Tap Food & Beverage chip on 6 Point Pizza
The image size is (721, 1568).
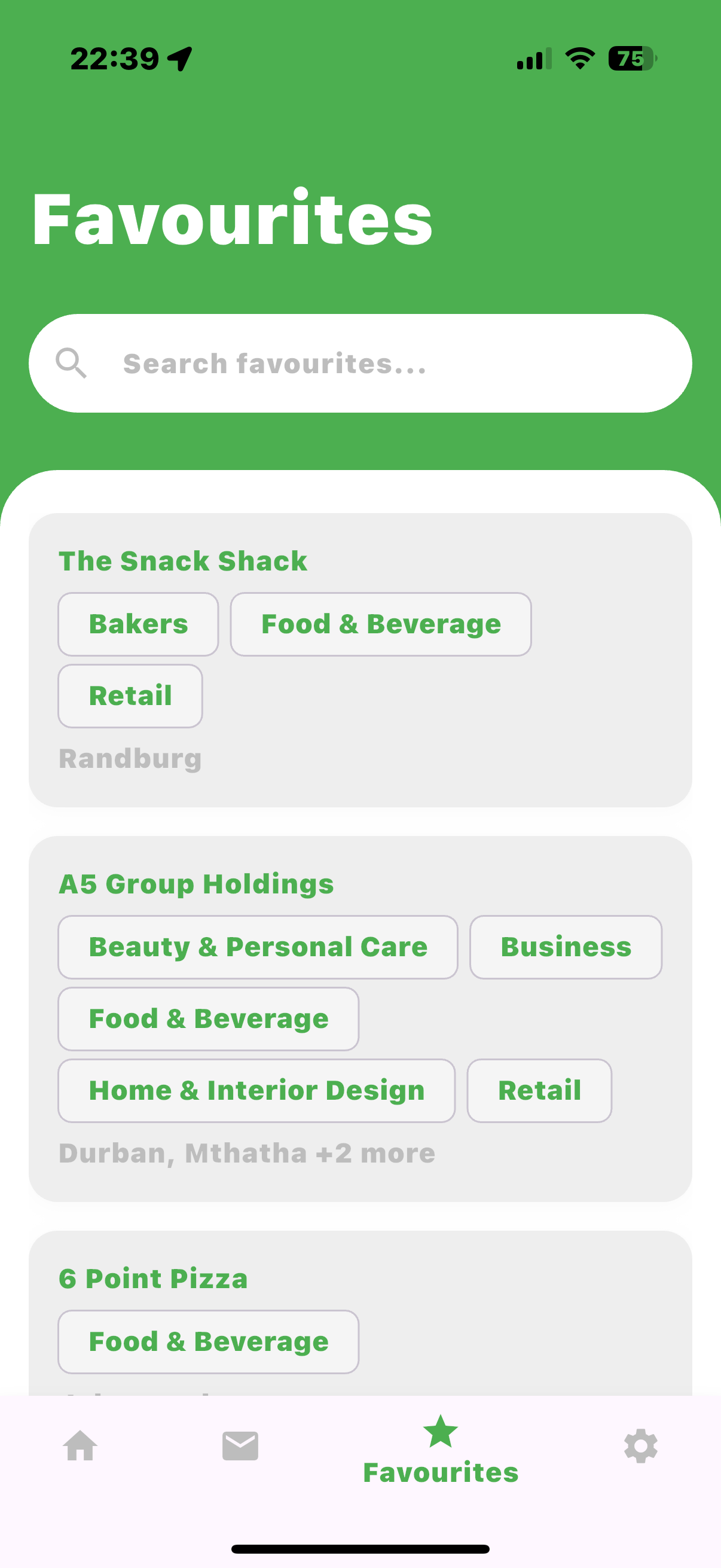208,1341
